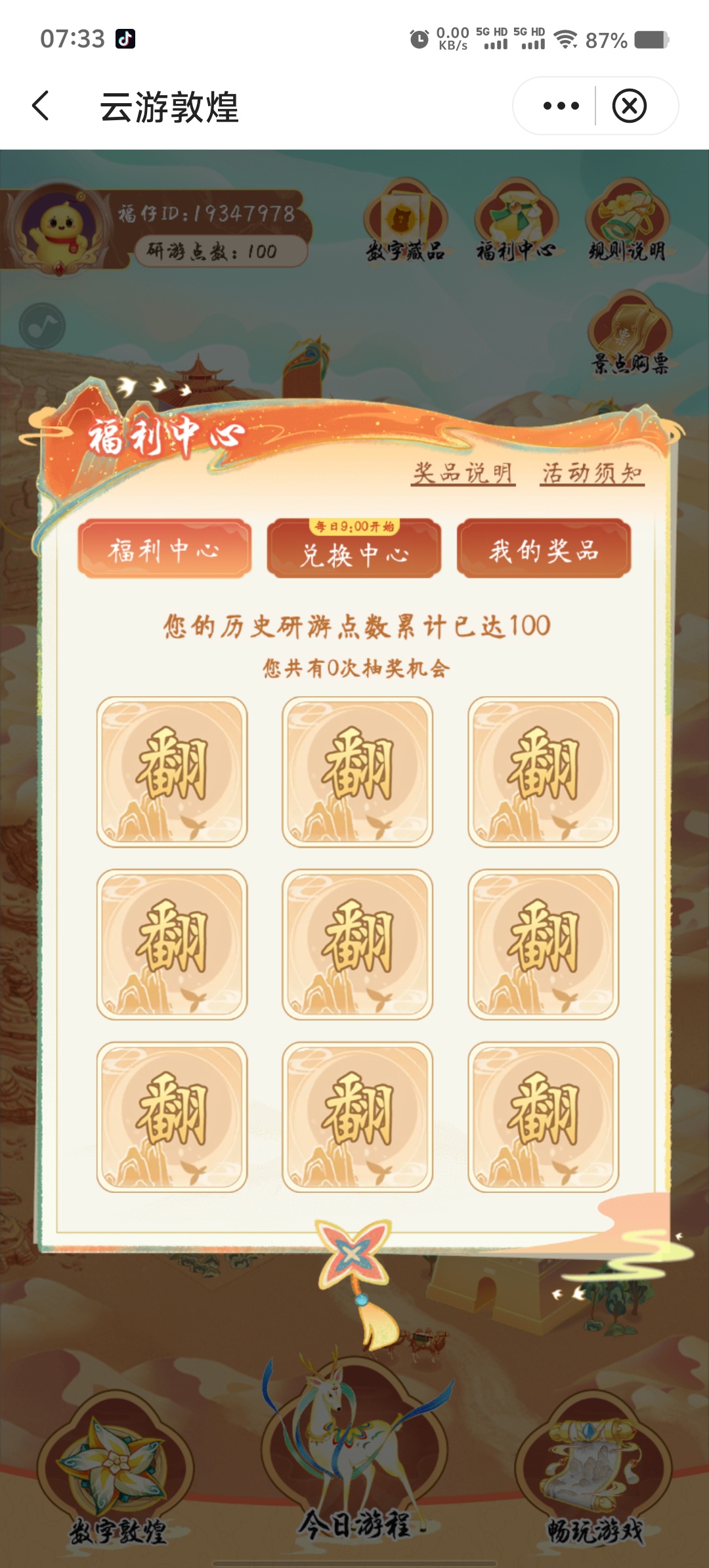Close the 云游敦煌 mini program

coord(629,106)
